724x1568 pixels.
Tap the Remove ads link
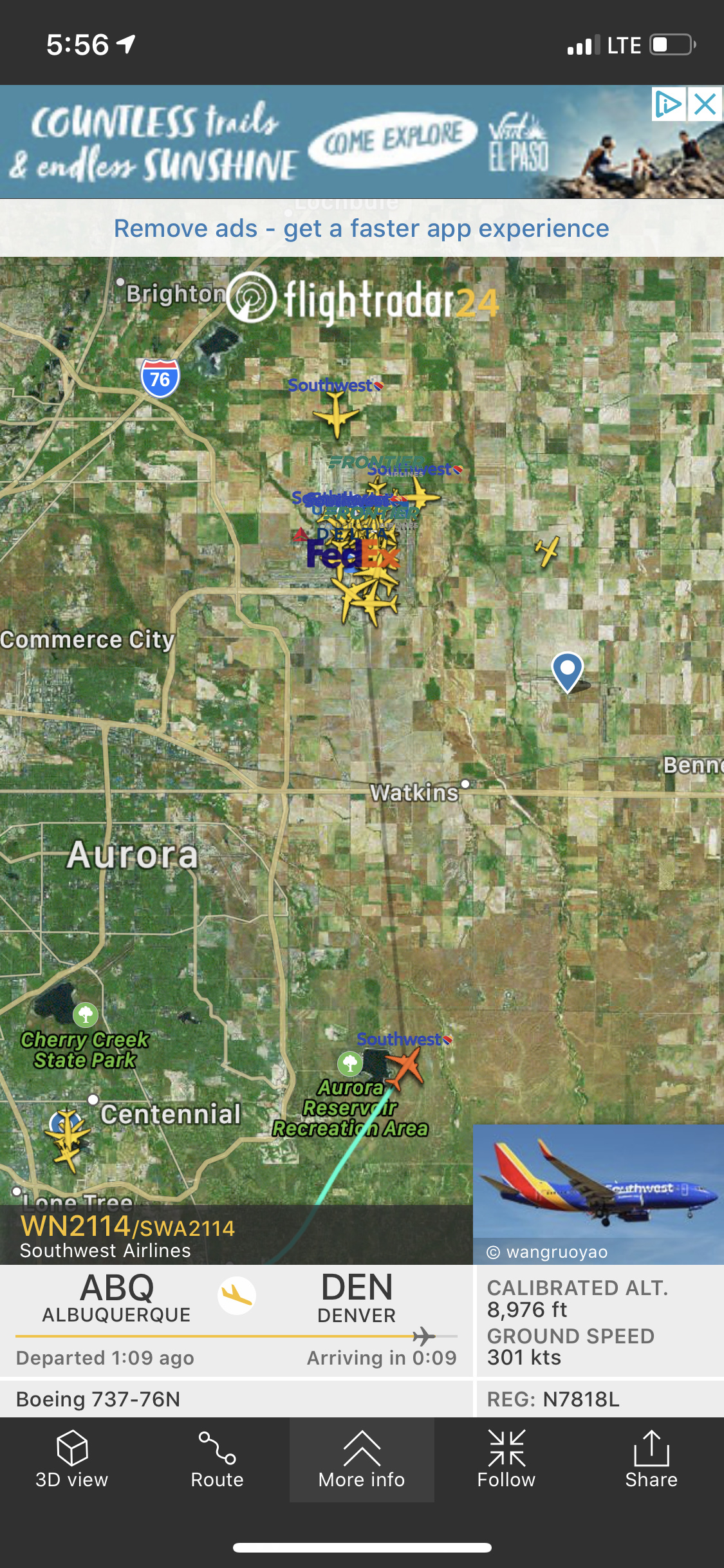(361, 229)
